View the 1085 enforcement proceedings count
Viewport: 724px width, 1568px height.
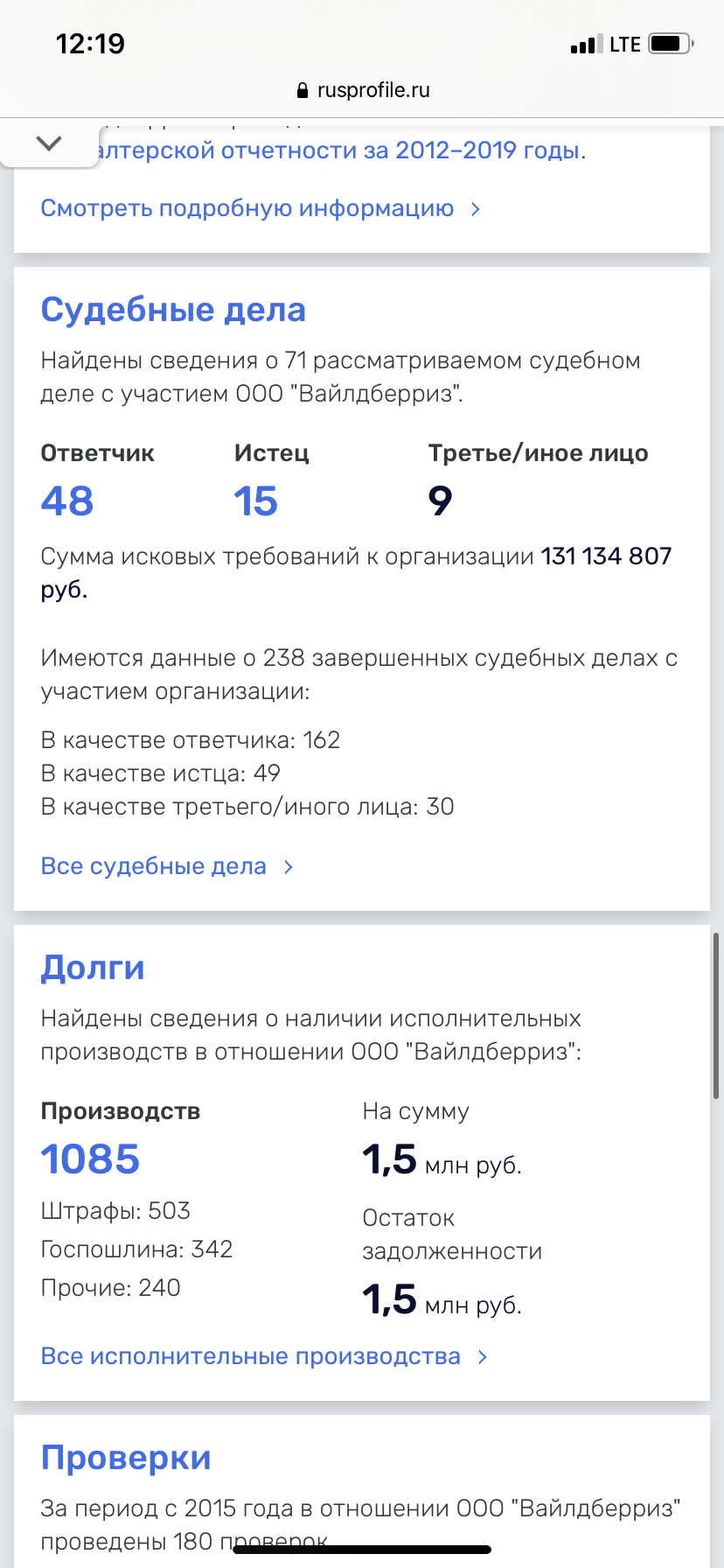90,1158
